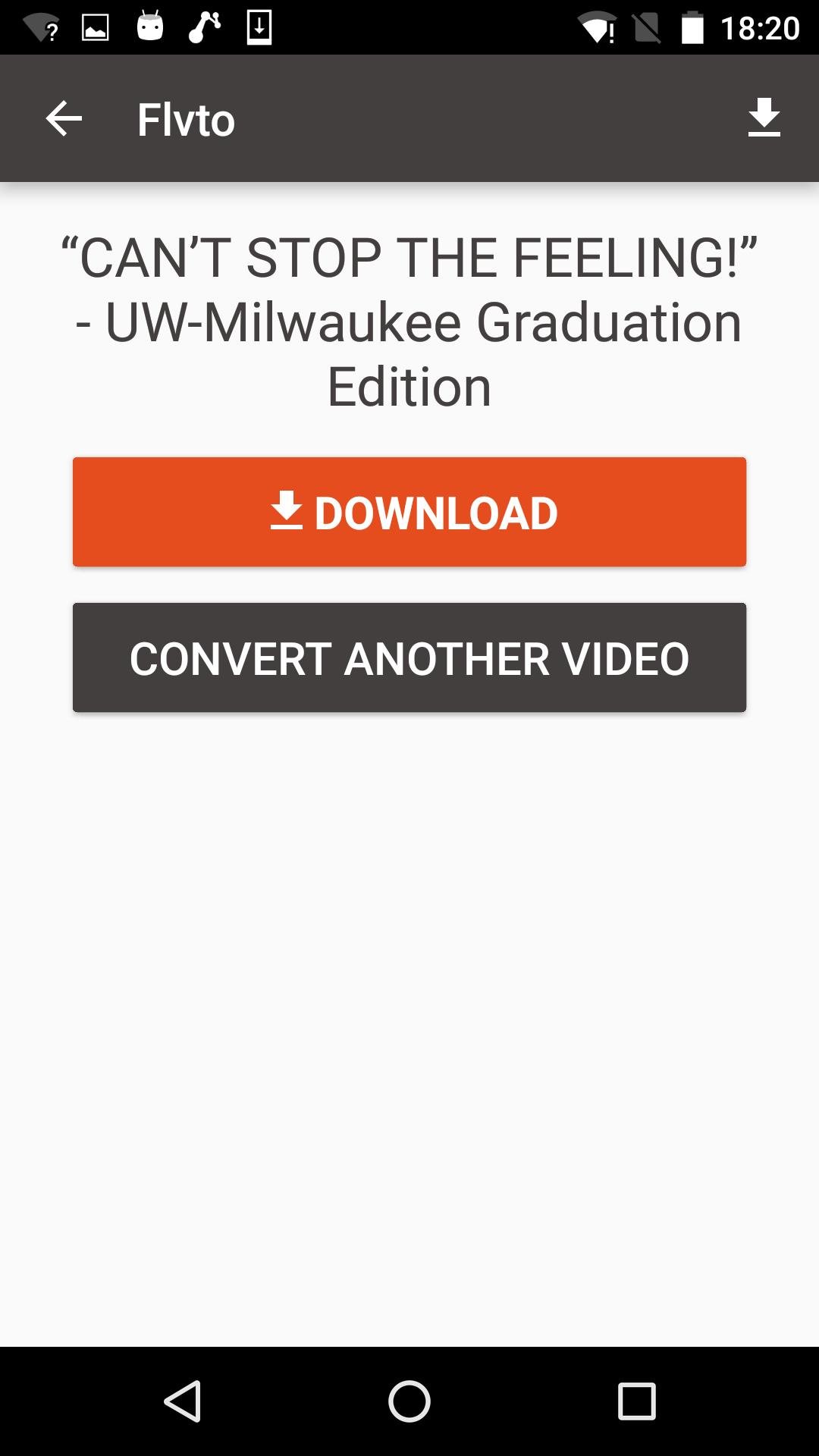Viewport: 819px width, 1456px height.
Task: Go to the Android home screen
Action: 409,1401
